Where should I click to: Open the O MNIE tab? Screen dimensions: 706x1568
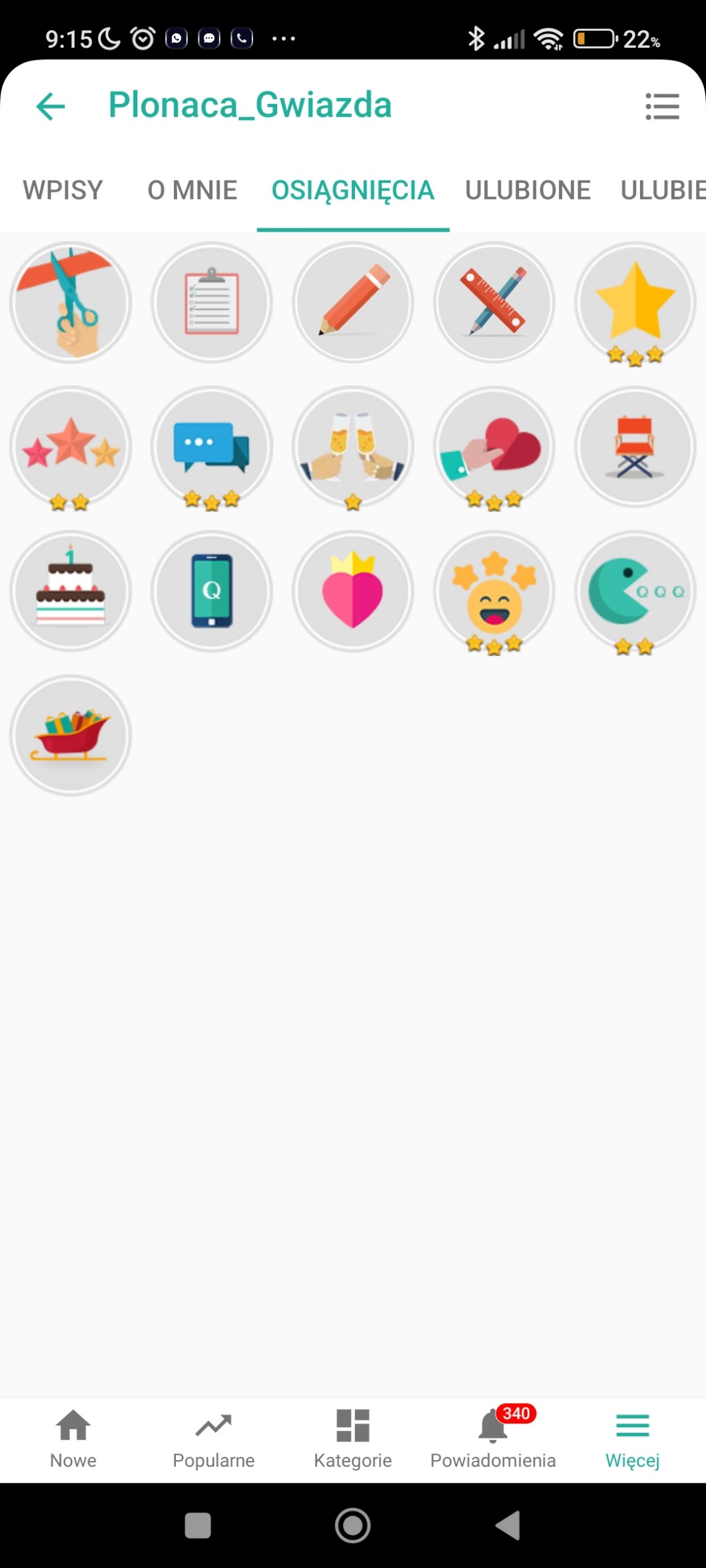192,190
